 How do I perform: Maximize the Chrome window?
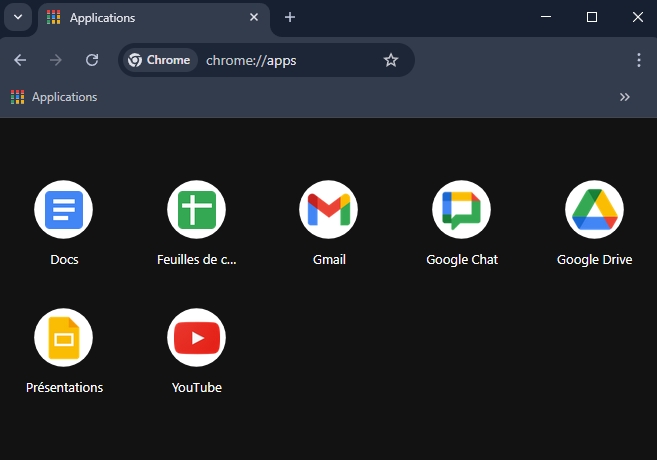(592, 17)
